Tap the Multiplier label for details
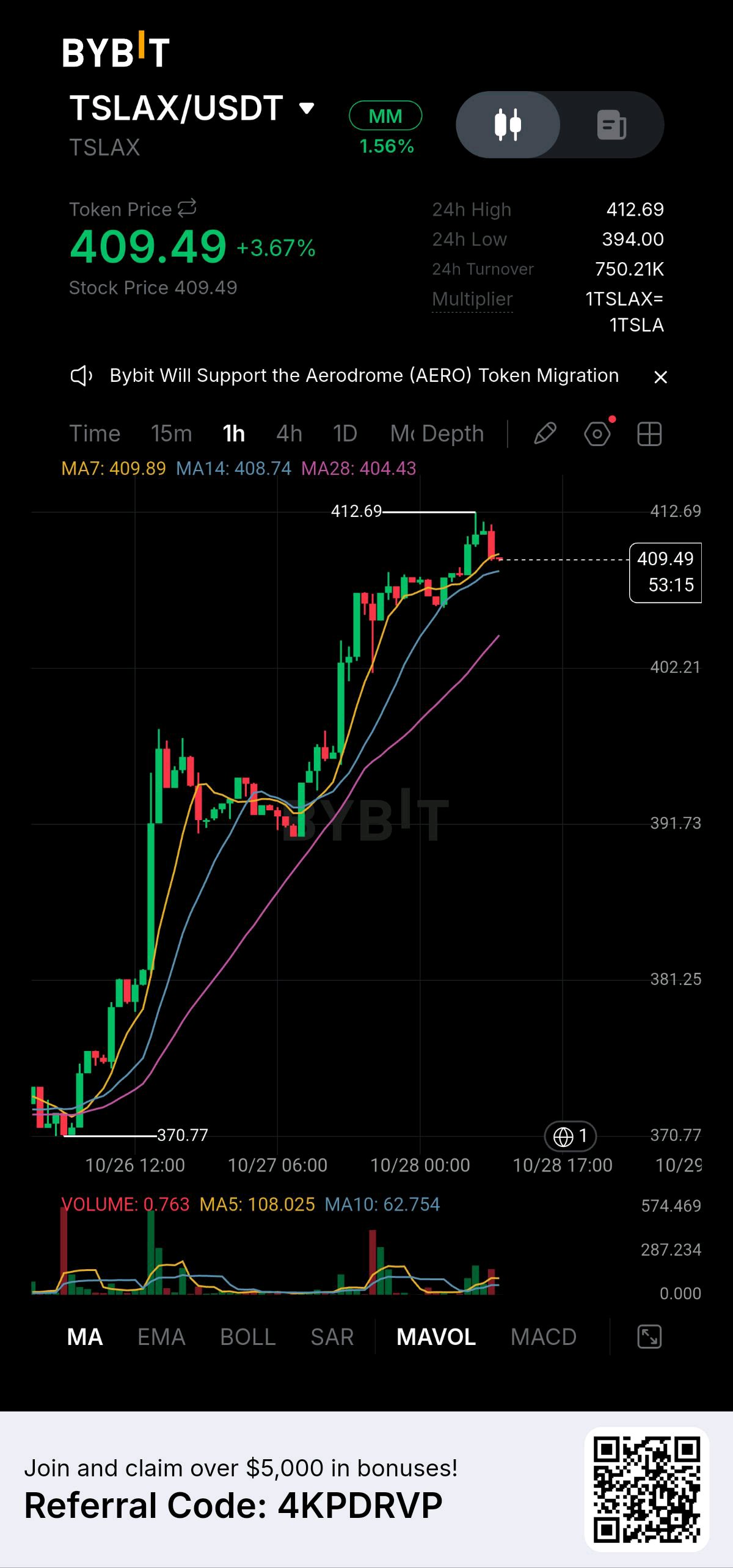This screenshot has width=733, height=1568. 472,299
